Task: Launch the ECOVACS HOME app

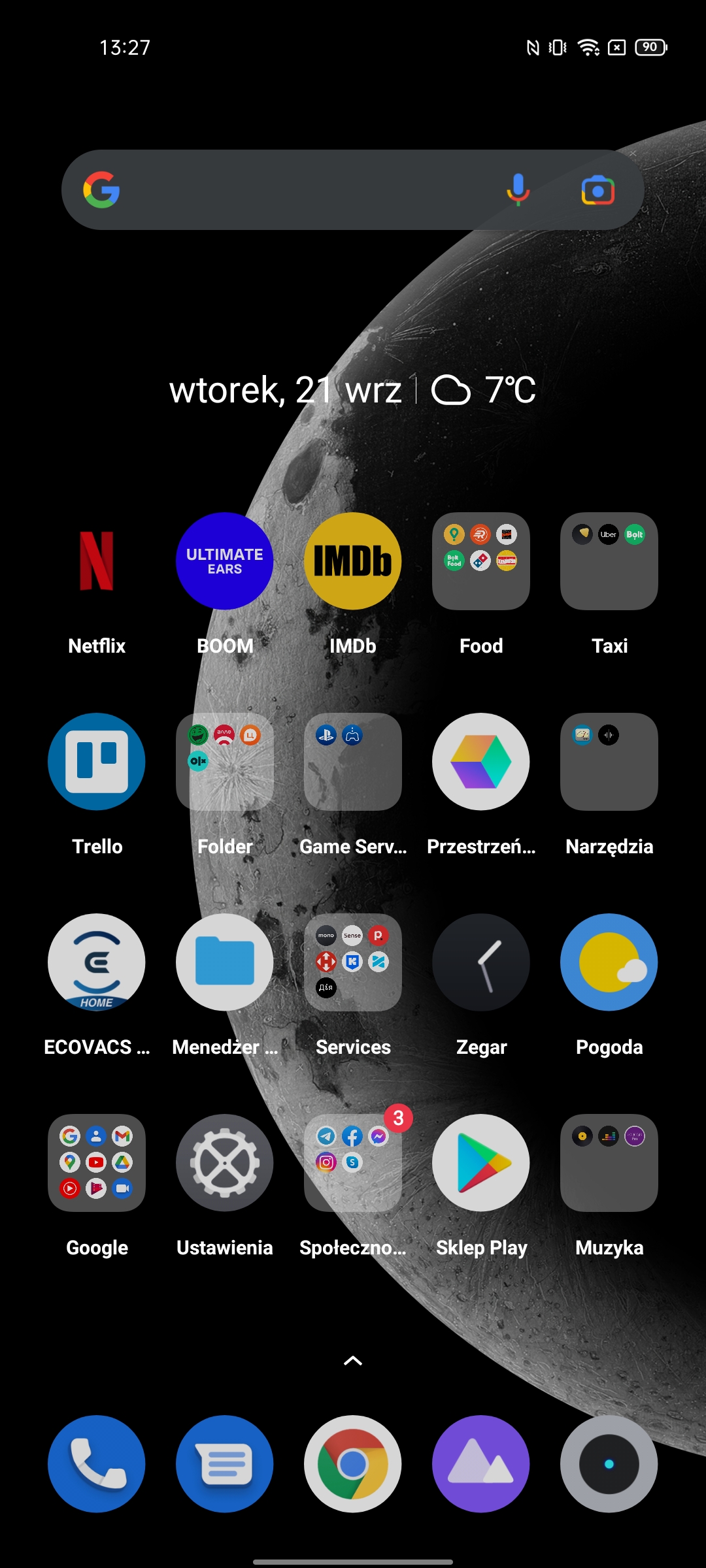Action: coord(97,962)
